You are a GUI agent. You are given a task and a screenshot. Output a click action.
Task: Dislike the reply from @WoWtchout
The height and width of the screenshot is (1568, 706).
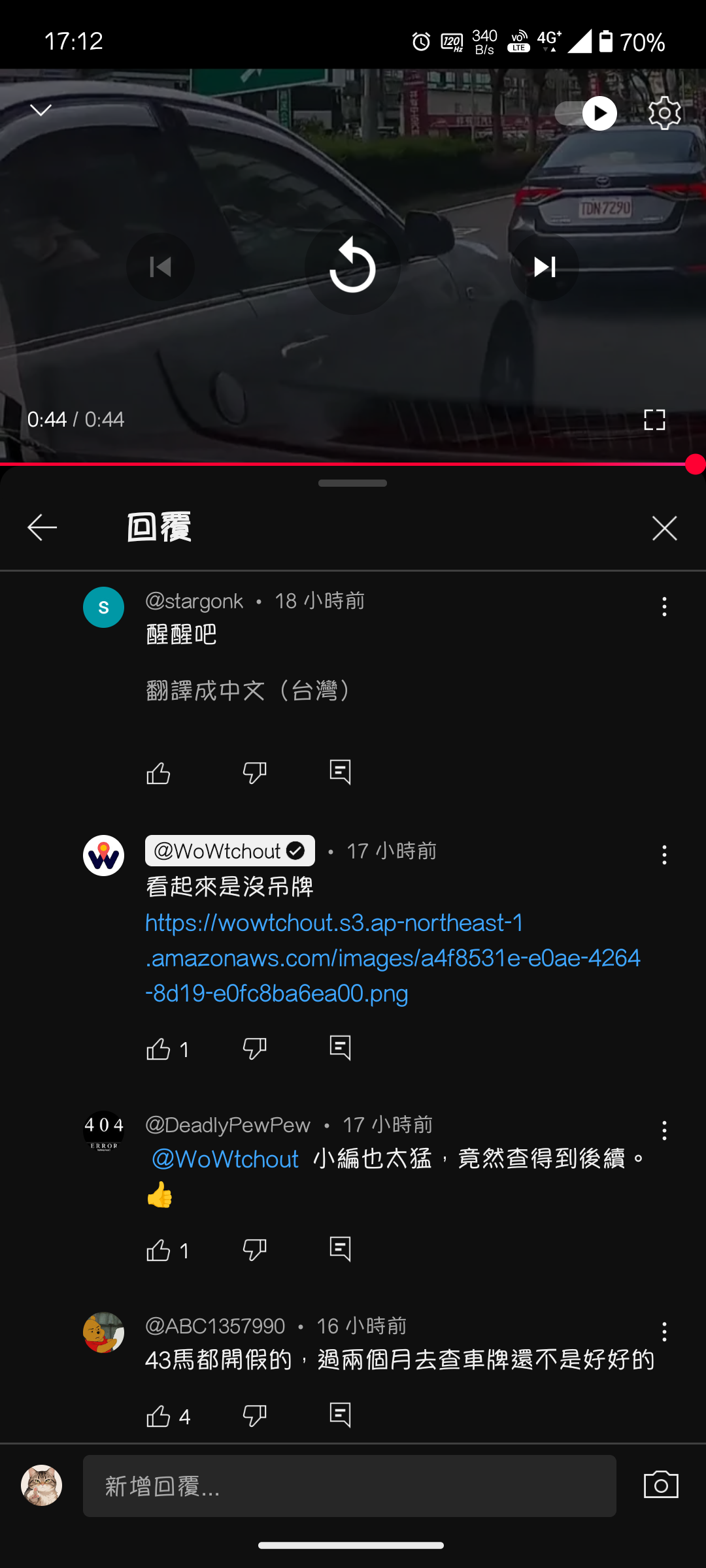(x=254, y=1048)
